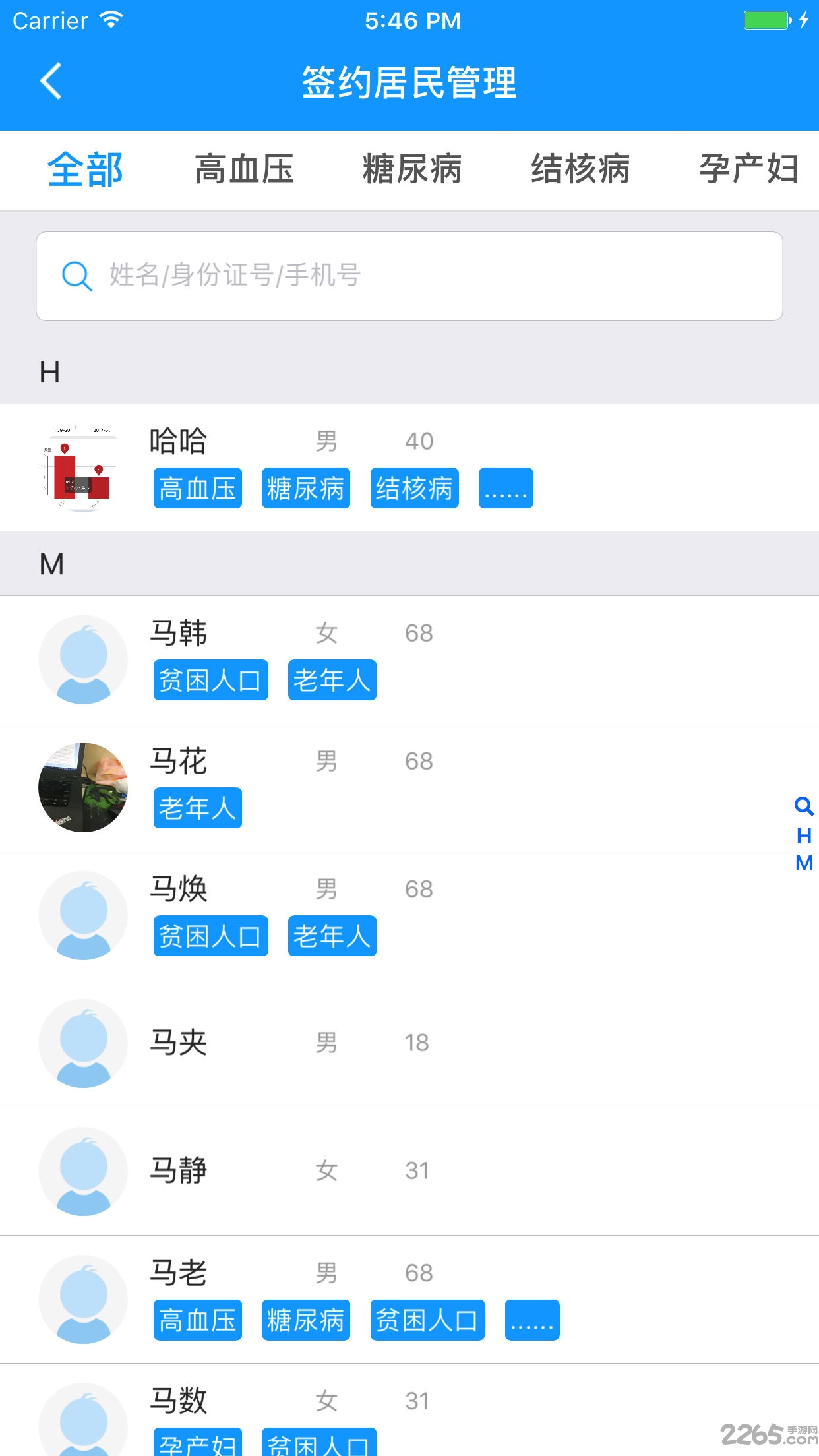
Task: Tap the 姓名/身份证号/手机号 search field
Action: tap(409, 276)
